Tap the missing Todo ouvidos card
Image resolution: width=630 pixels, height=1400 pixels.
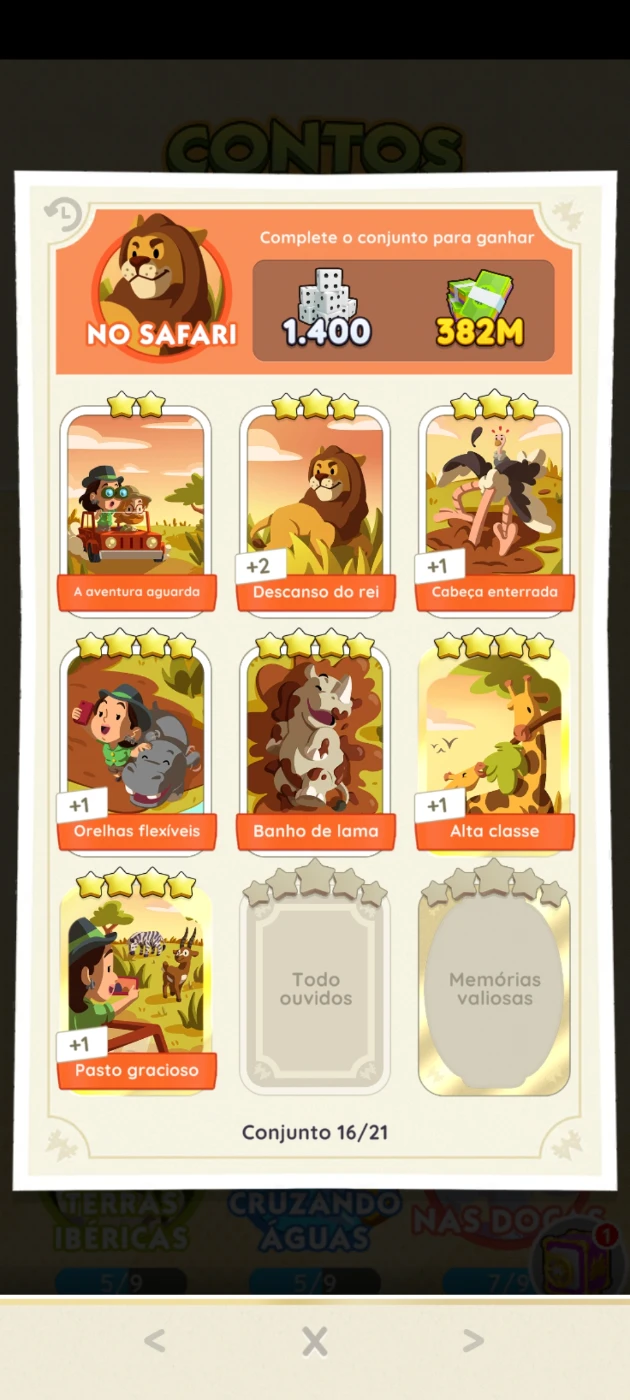315,980
